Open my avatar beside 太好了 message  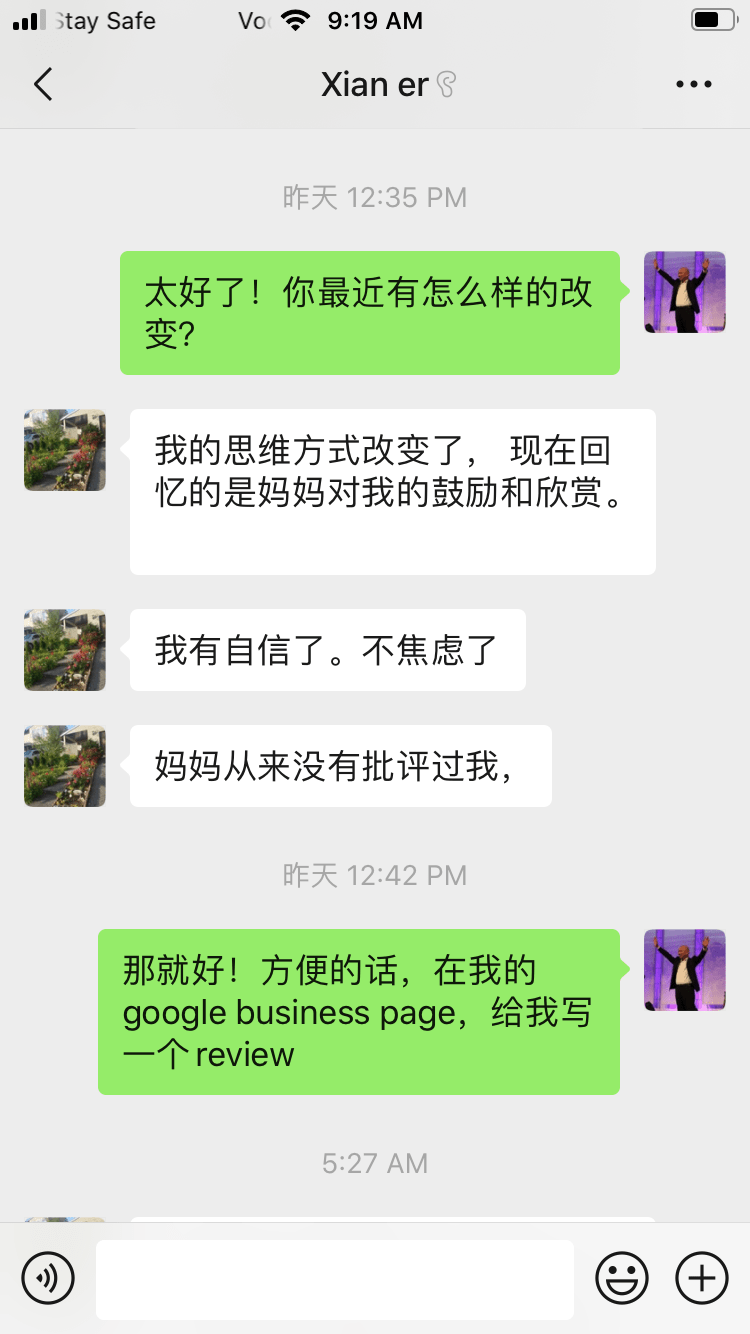[684, 292]
